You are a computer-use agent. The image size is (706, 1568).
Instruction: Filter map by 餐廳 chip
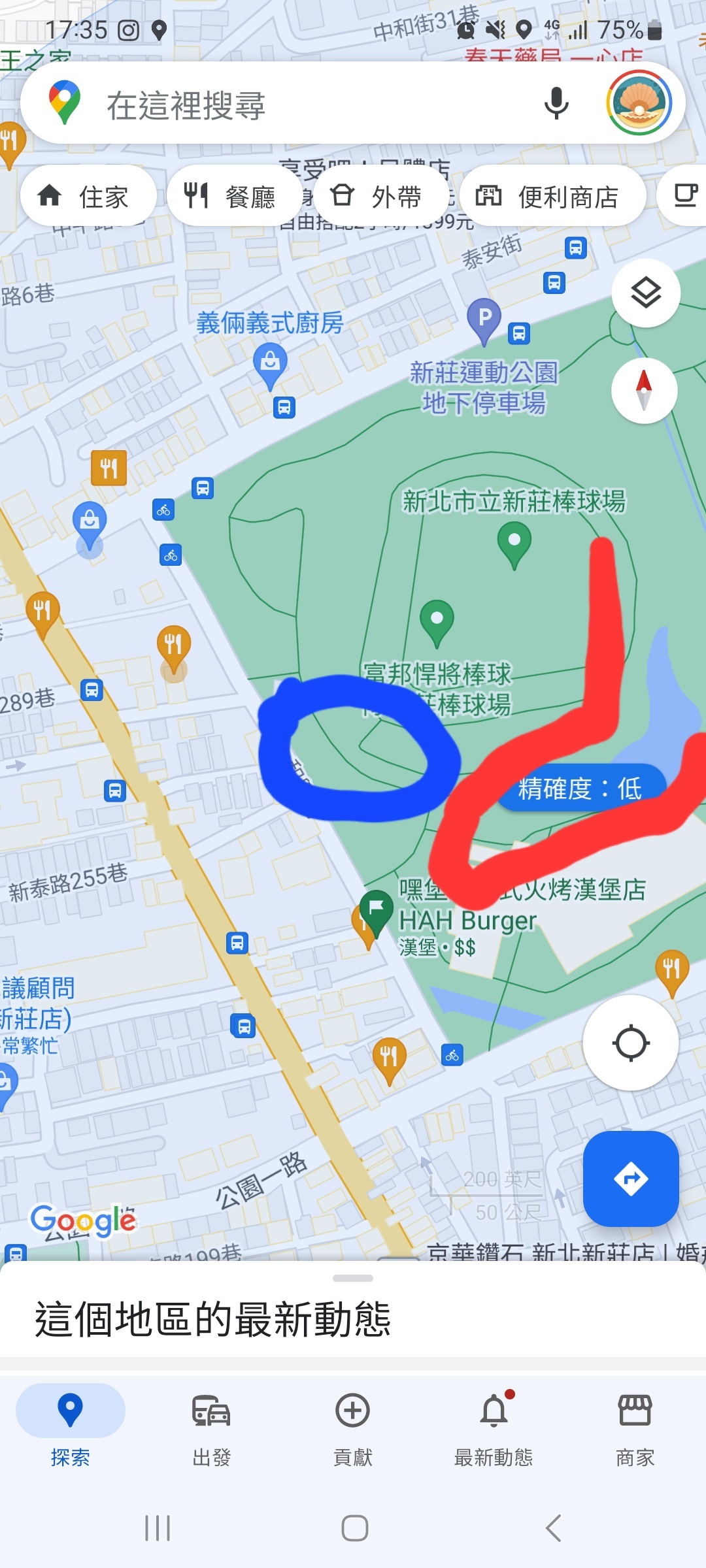[231, 196]
